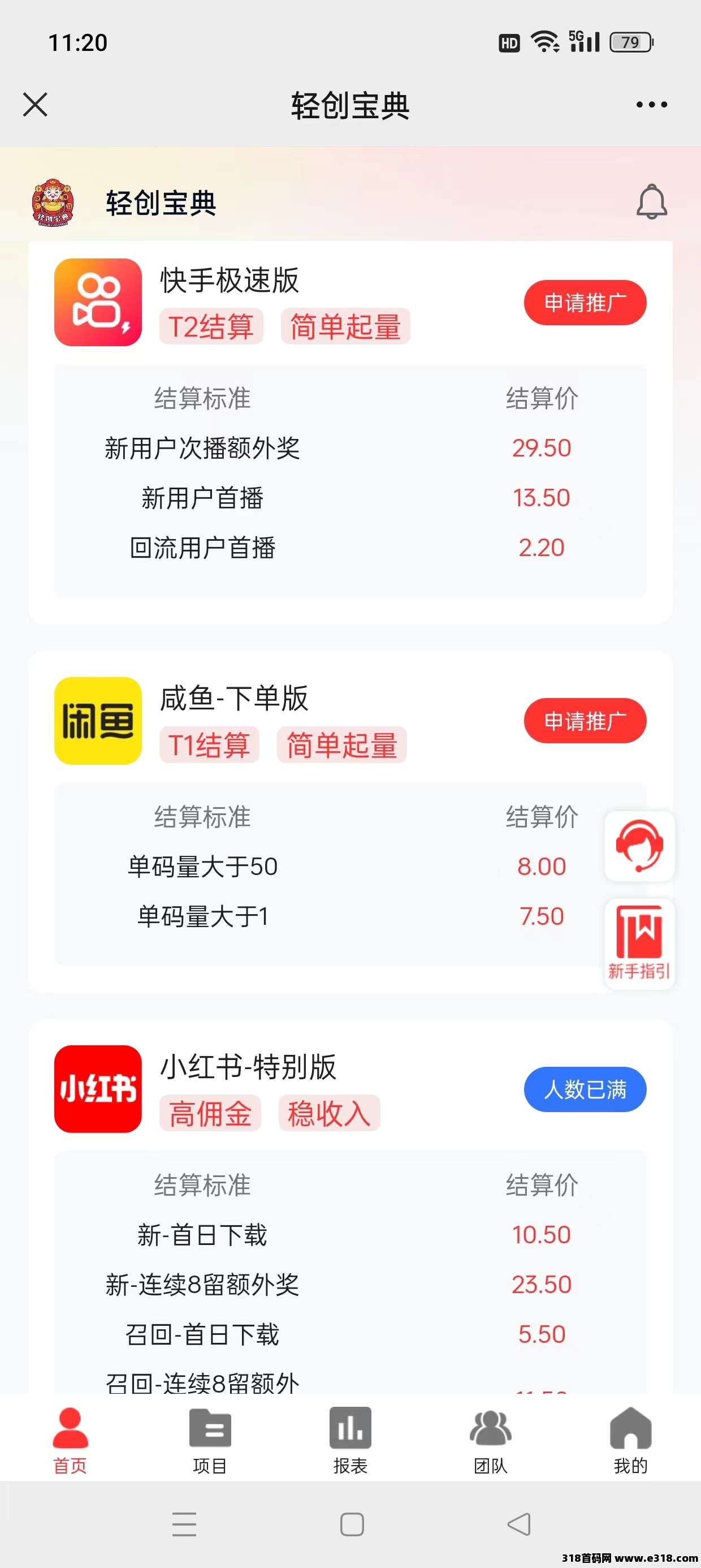
Task: Open the three-dot overflow menu
Action: [x=651, y=105]
